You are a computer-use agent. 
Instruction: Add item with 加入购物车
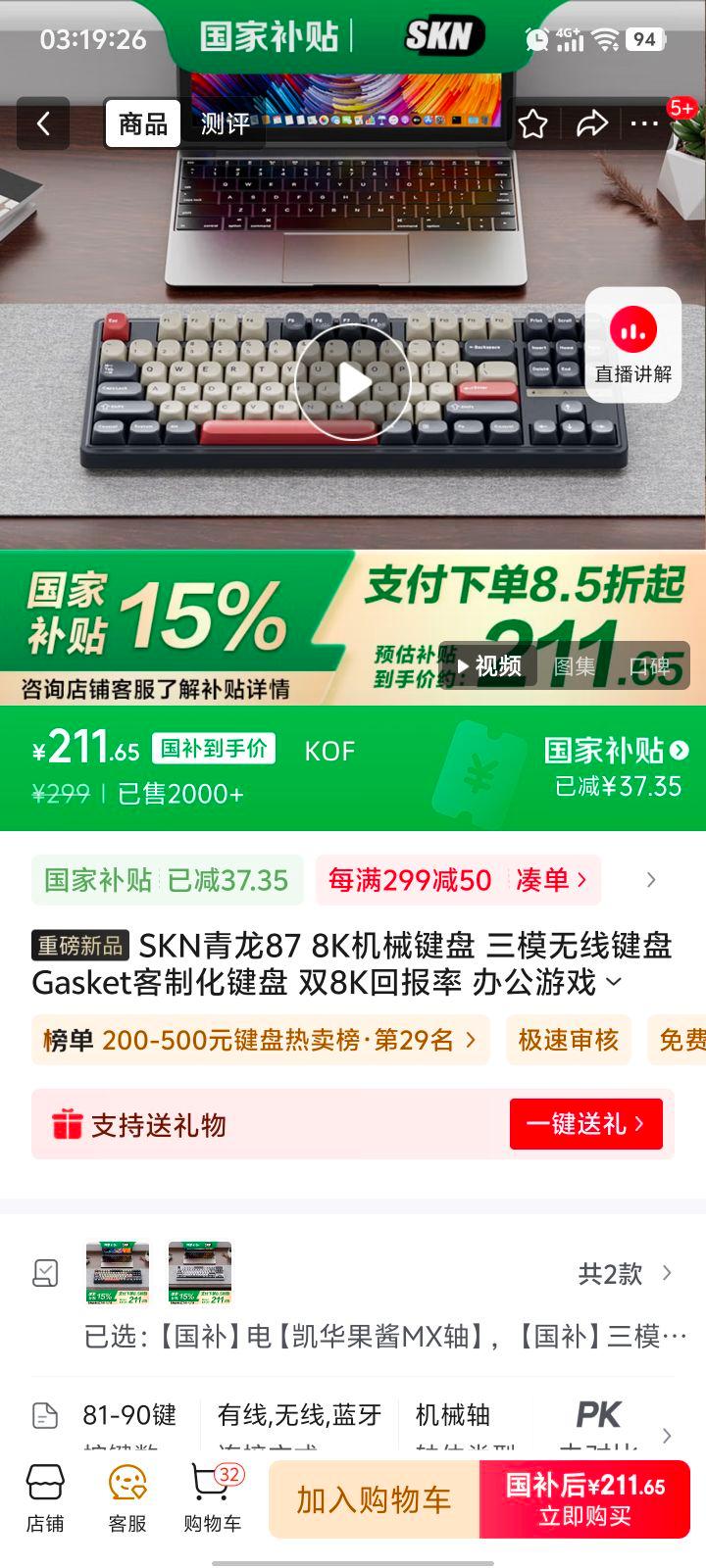point(374,1499)
